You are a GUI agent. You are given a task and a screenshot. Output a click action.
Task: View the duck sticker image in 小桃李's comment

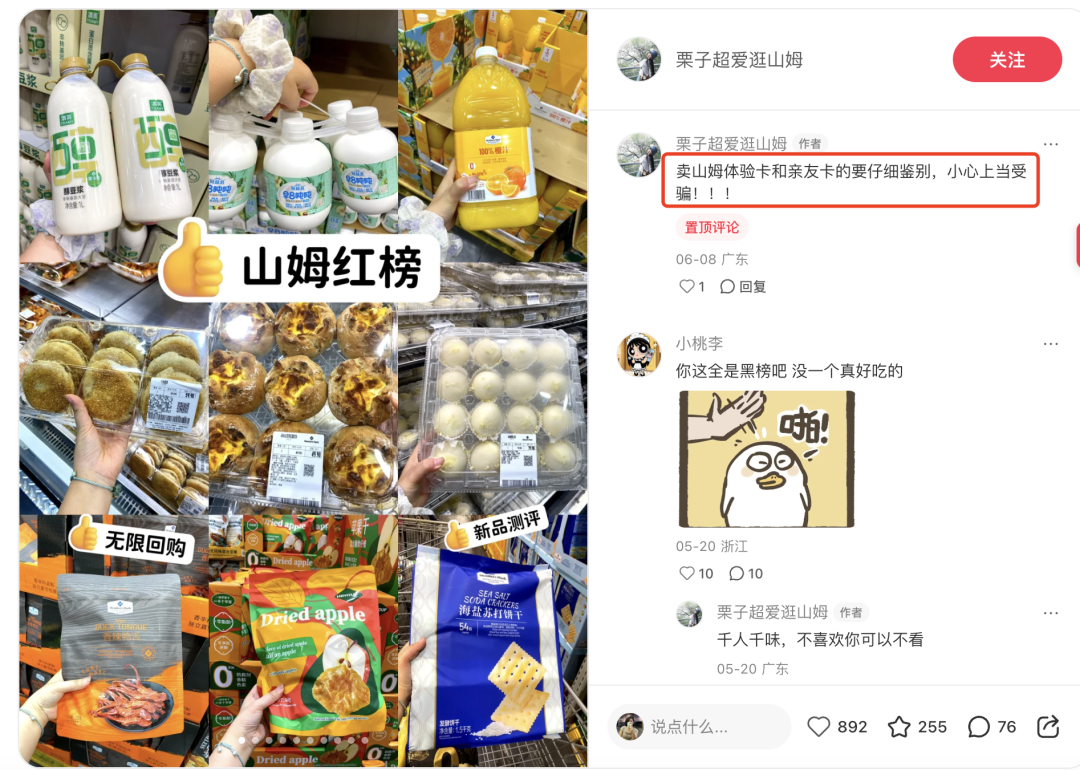coord(766,459)
